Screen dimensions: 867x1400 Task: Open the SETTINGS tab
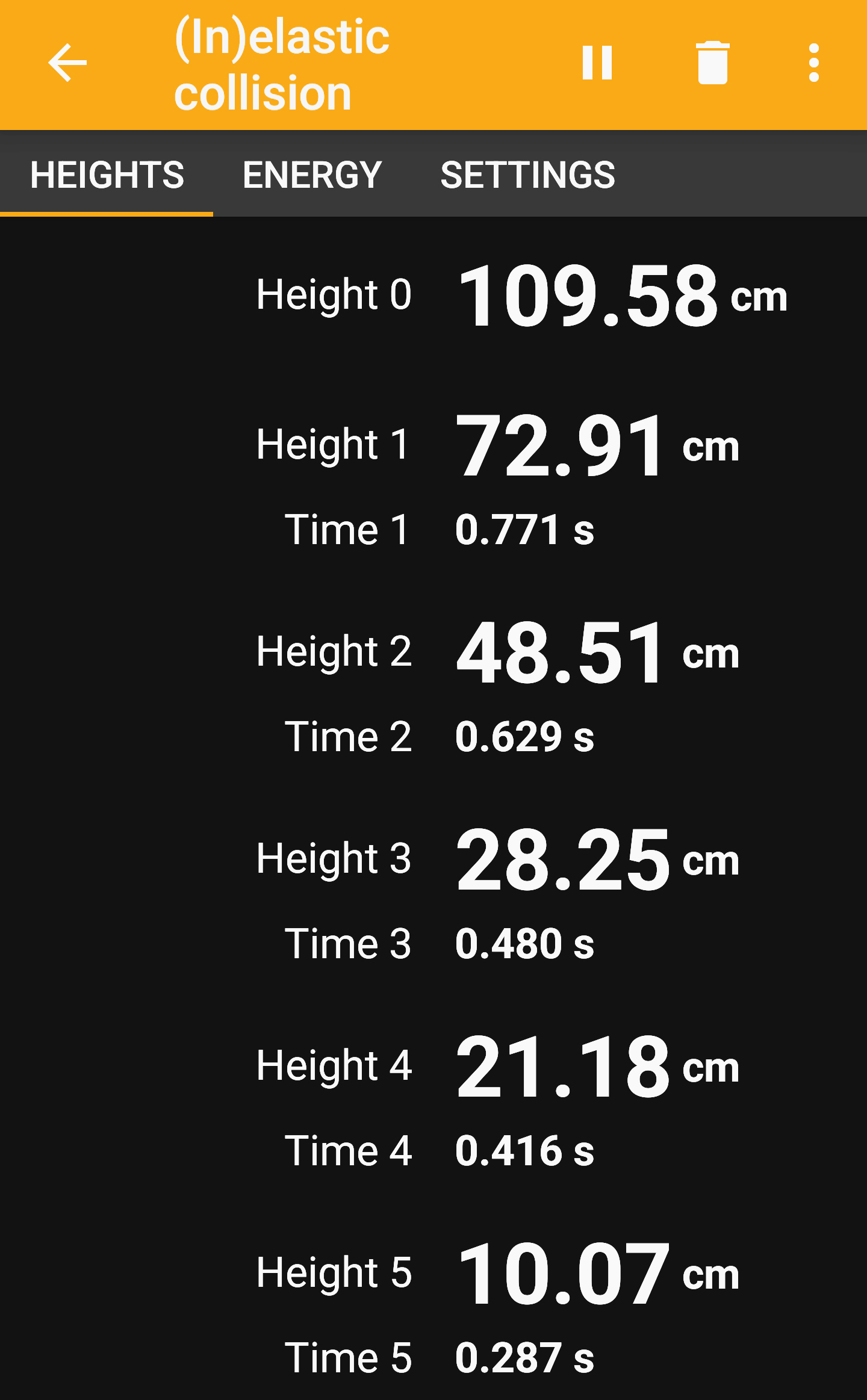coord(528,175)
